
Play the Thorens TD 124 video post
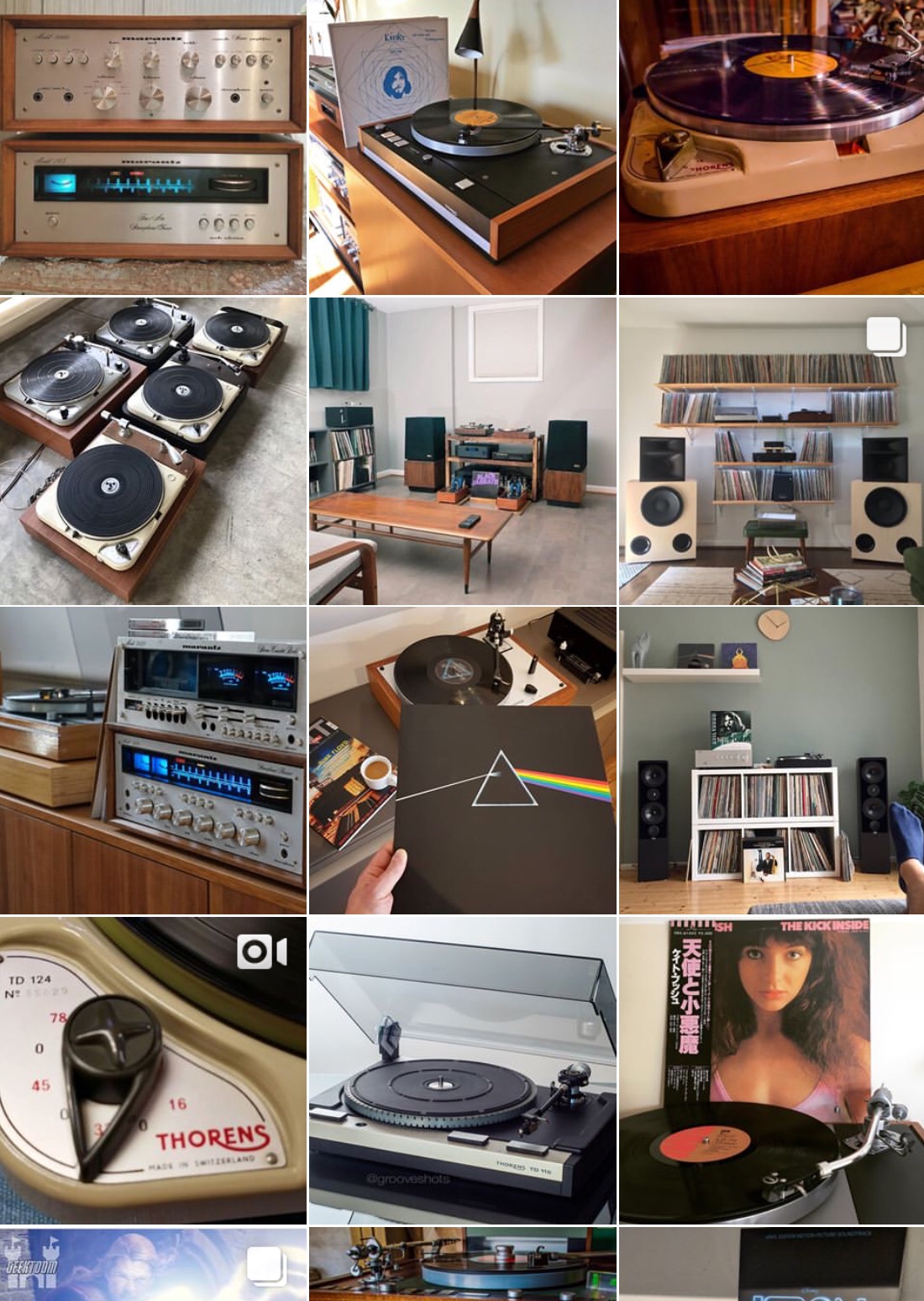[153, 1070]
